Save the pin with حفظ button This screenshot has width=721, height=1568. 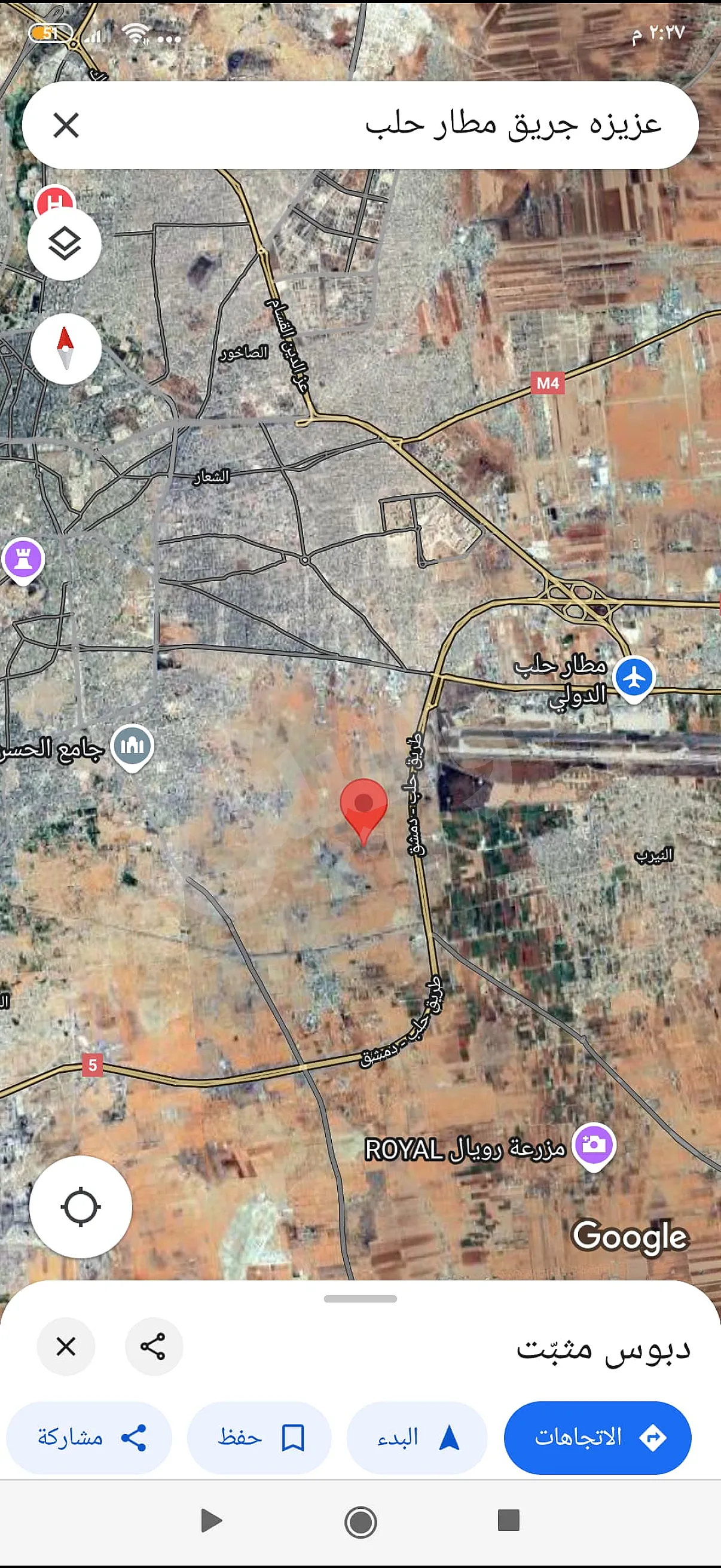tap(259, 1438)
